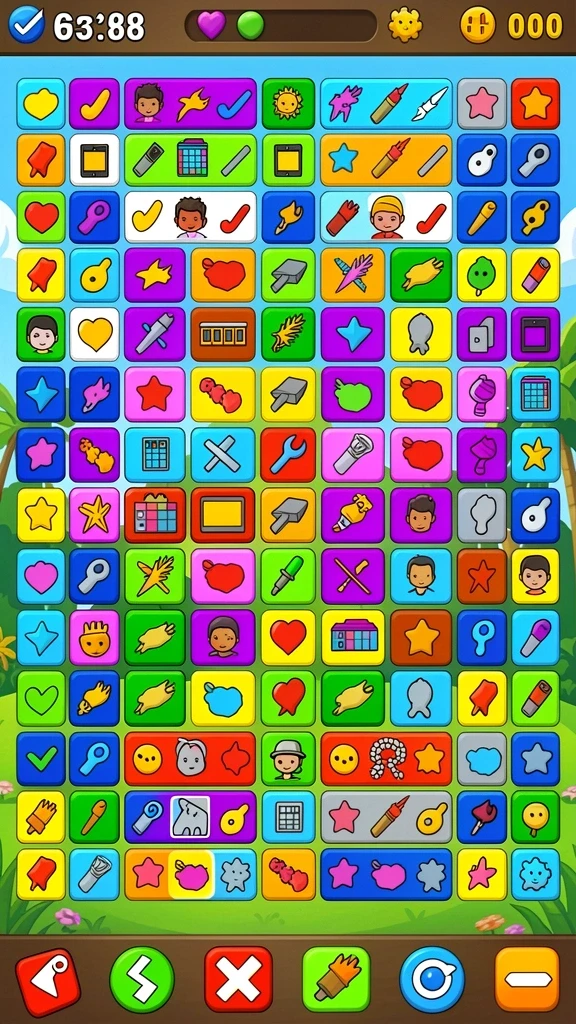The image size is (576, 1024).
Task: Select the cyan tile with crossed tools
Action: coord(223,455)
